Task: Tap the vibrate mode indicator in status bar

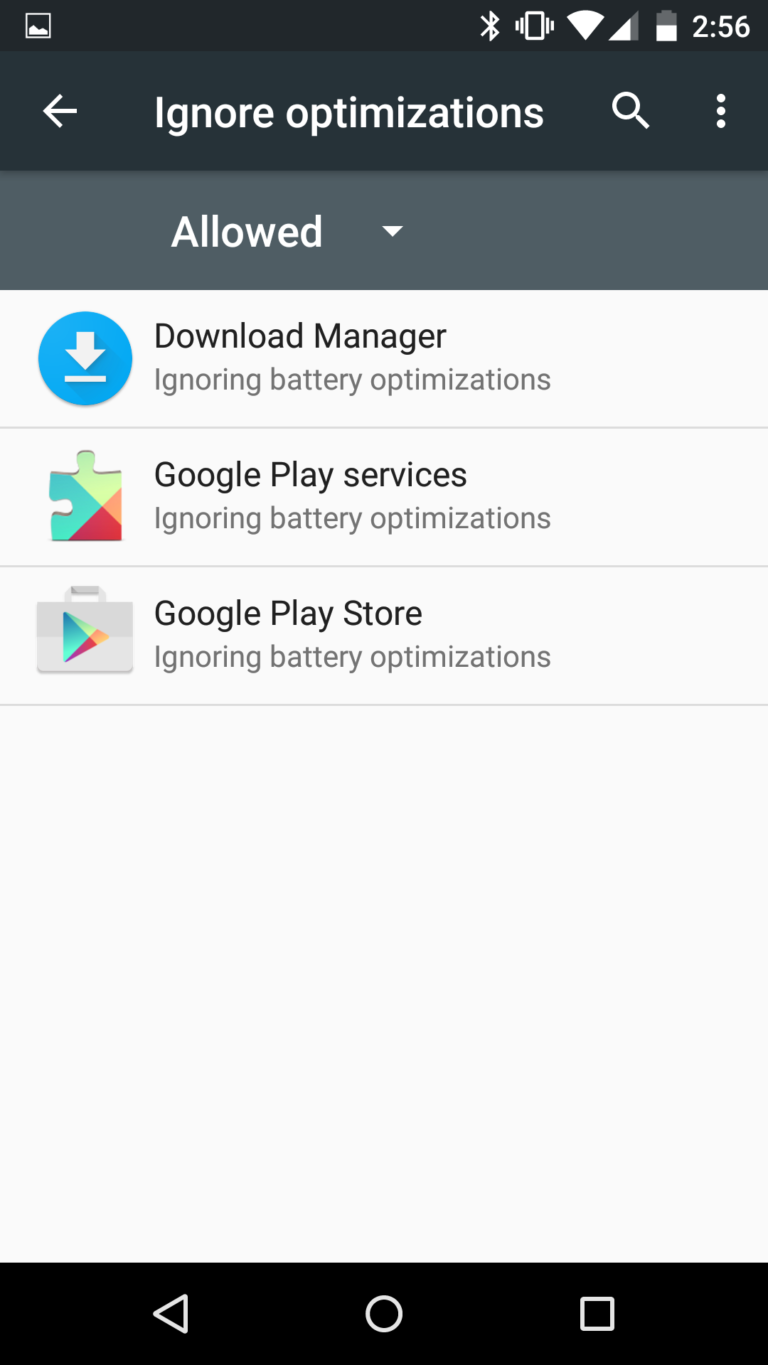Action: point(533,25)
